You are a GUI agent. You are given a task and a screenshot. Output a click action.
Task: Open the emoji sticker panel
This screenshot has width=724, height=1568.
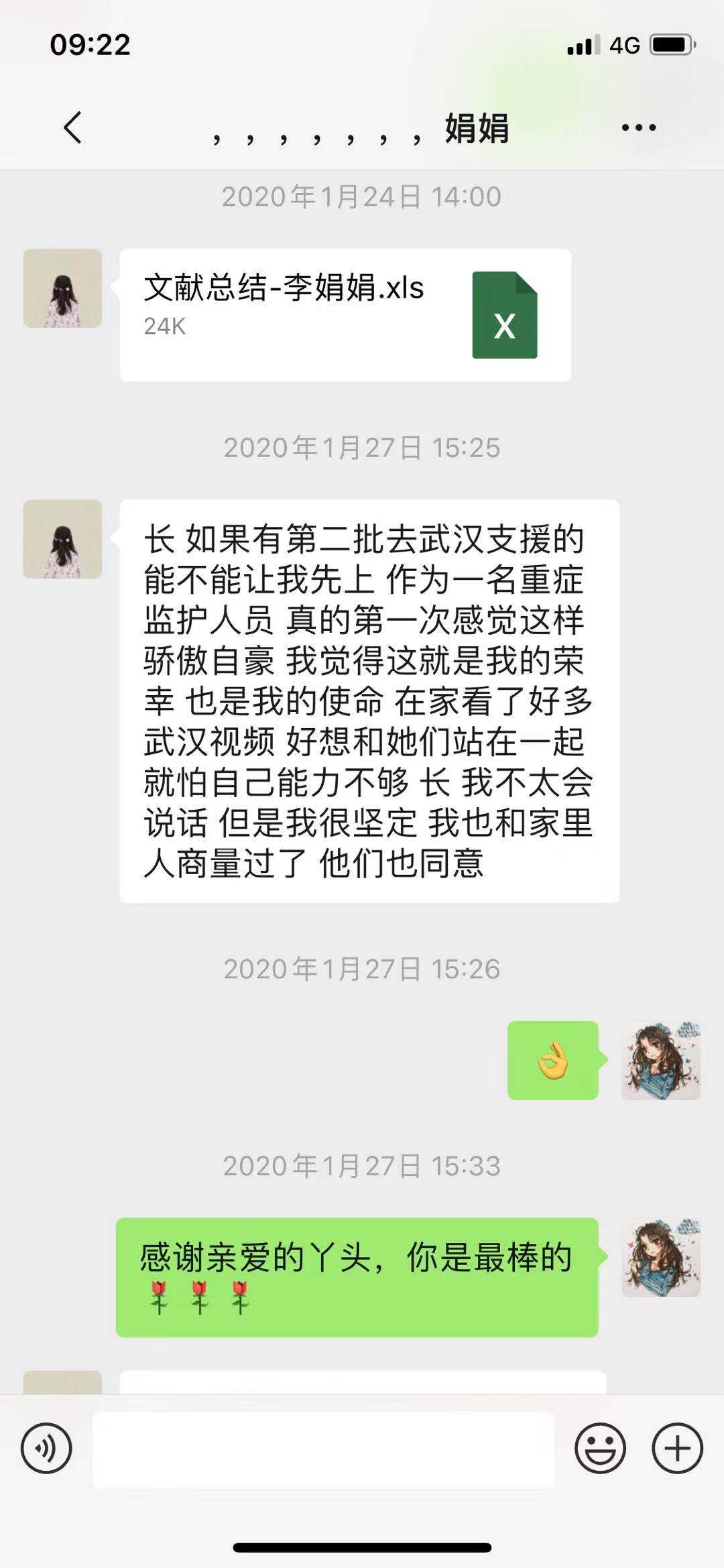600,1449
